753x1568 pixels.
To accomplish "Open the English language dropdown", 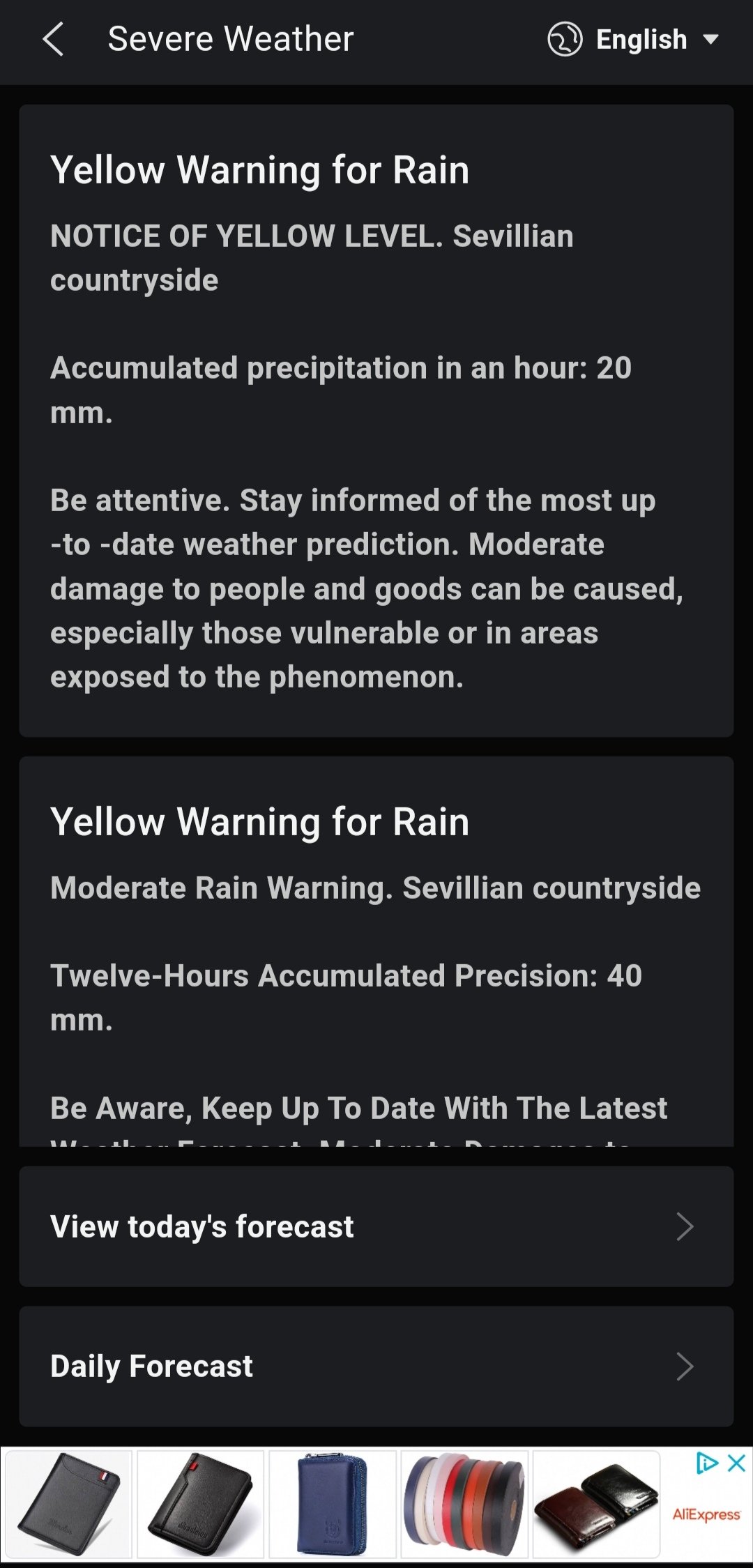I will tap(633, 40).
